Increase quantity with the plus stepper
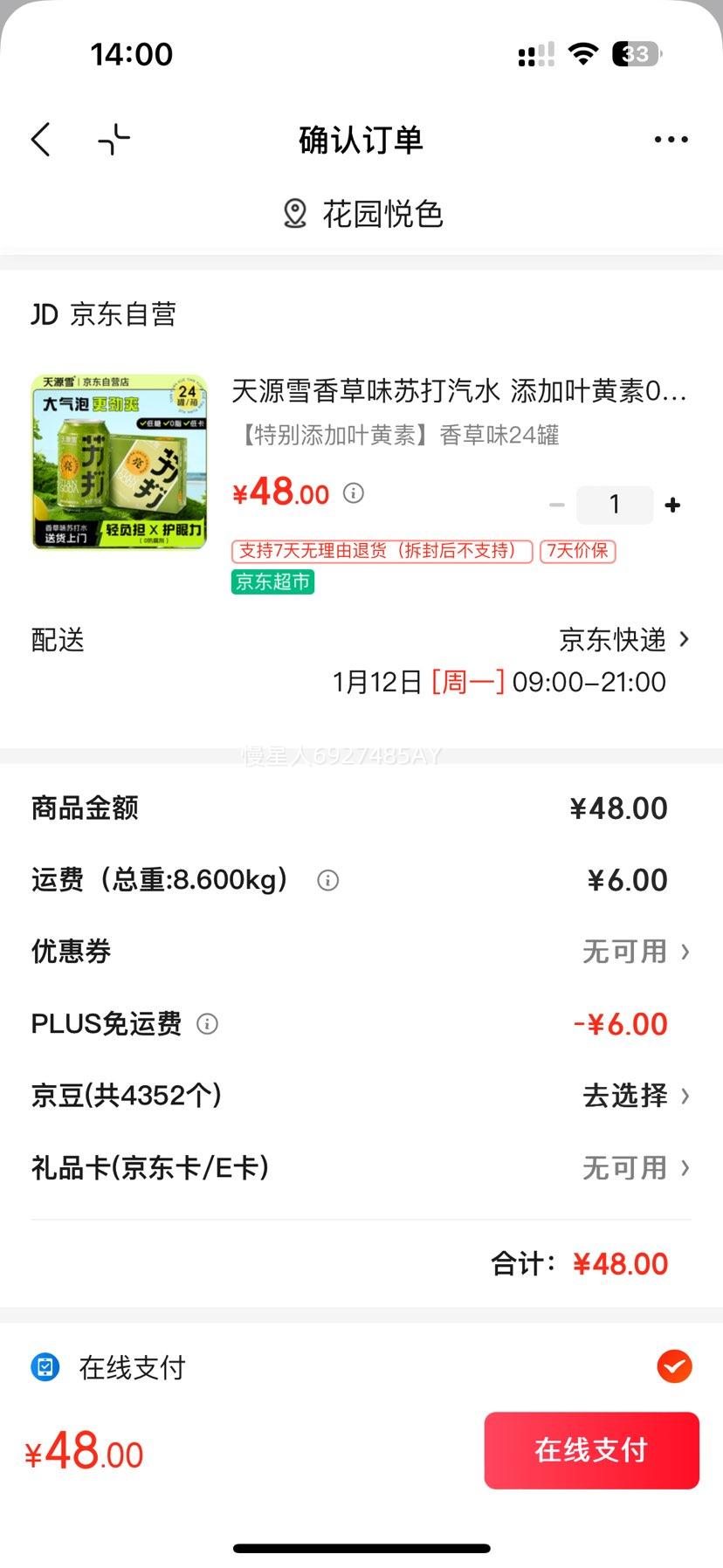The image size is (723, 1568). pyautogui.click(x=672, y=505)
